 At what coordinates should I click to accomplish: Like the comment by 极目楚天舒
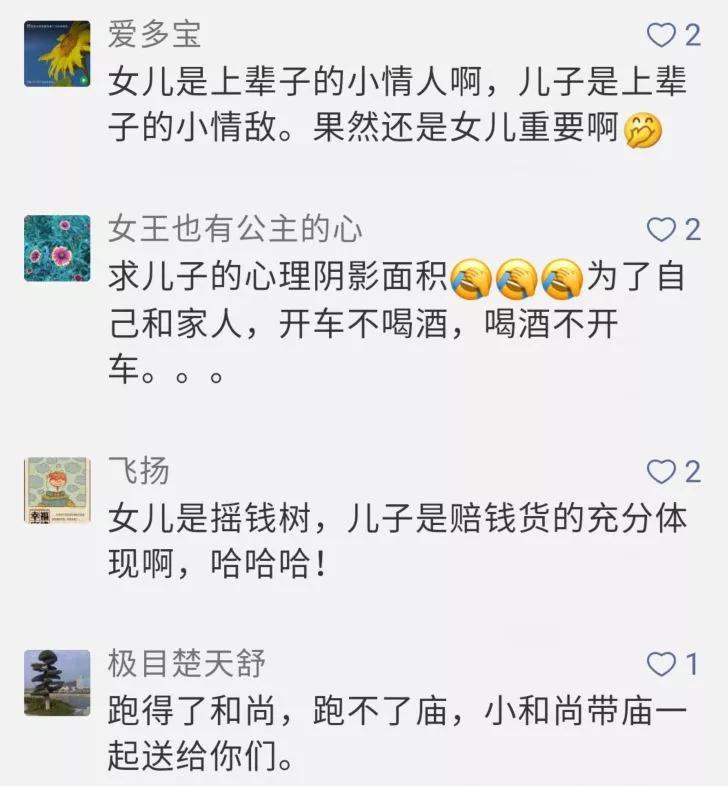coord(661,664)
